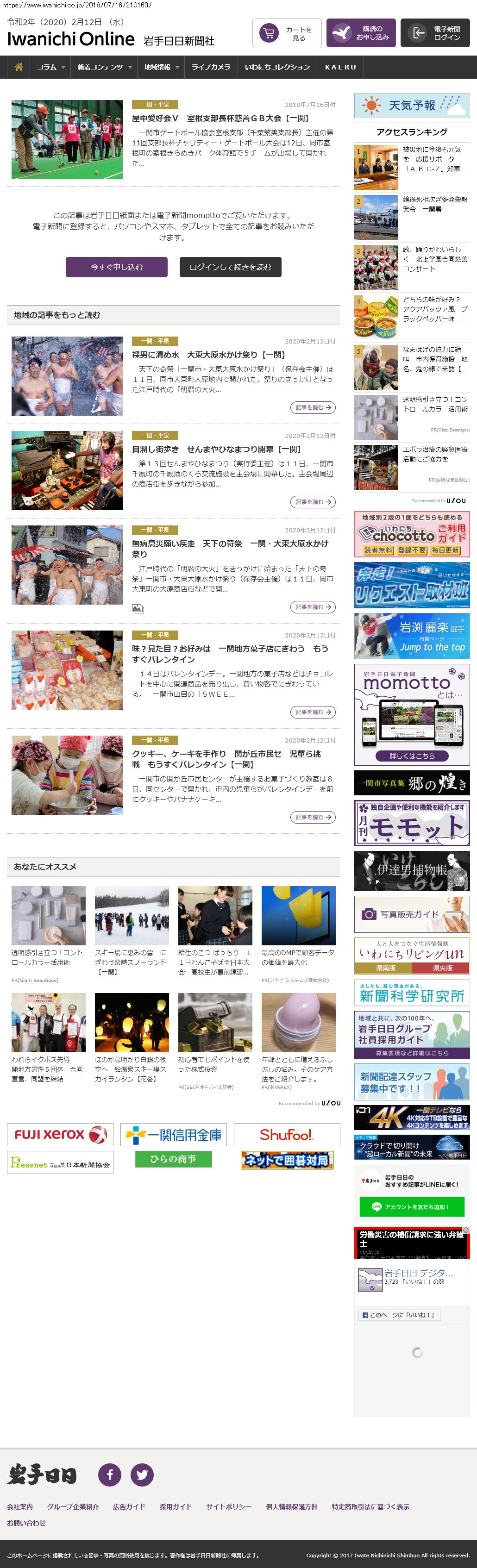This screenshot has width=477, height=1568.
Task: Open いわにちコレクション navigation item
Action: click(x=277, y=67)
